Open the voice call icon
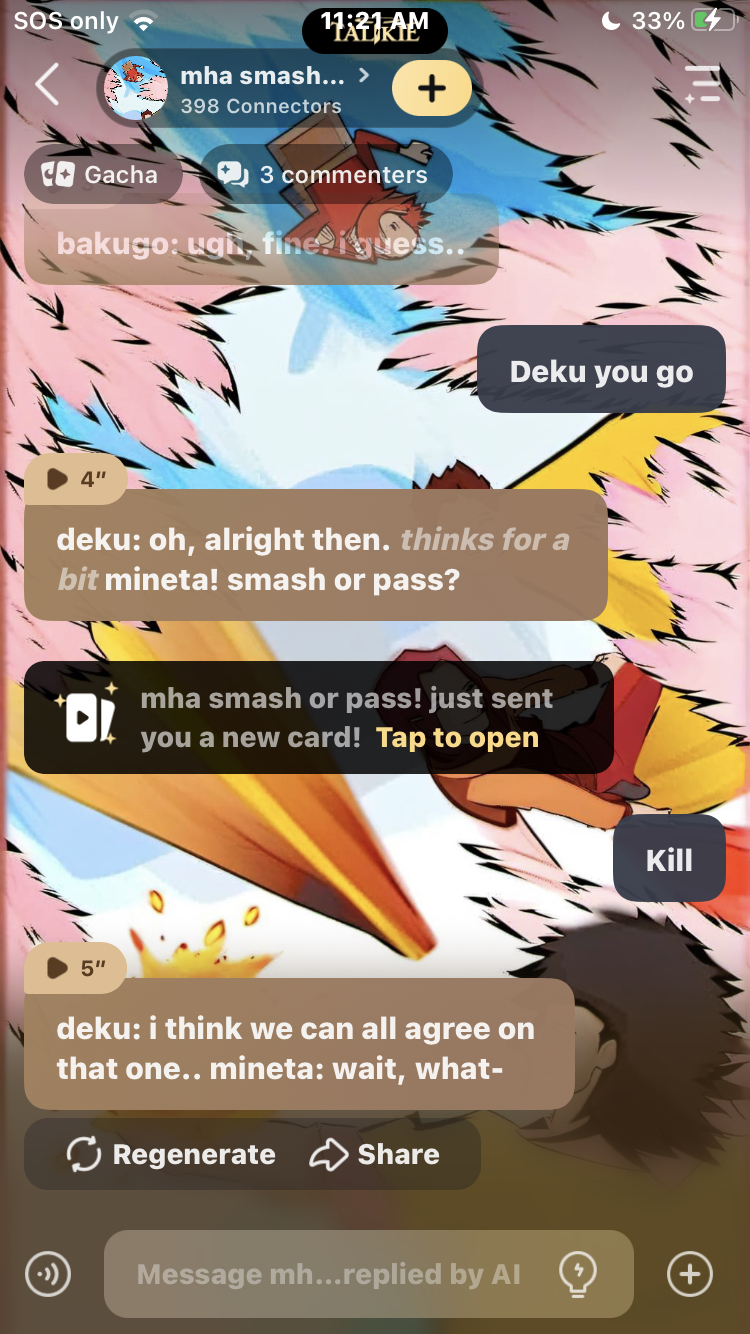 tap(48, 1274)
